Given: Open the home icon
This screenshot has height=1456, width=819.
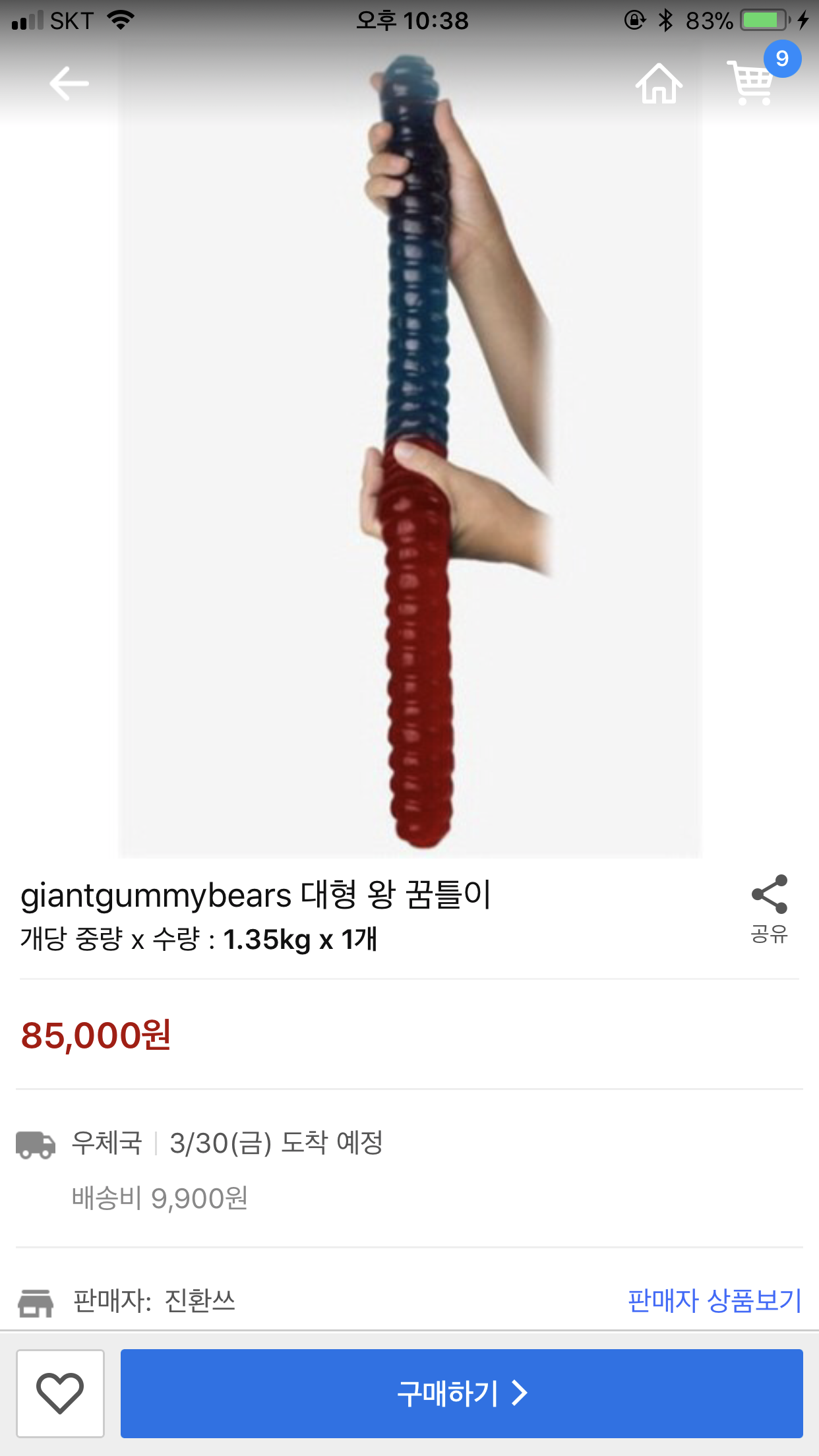Looking at the screenshot, I should pos(658,84).
